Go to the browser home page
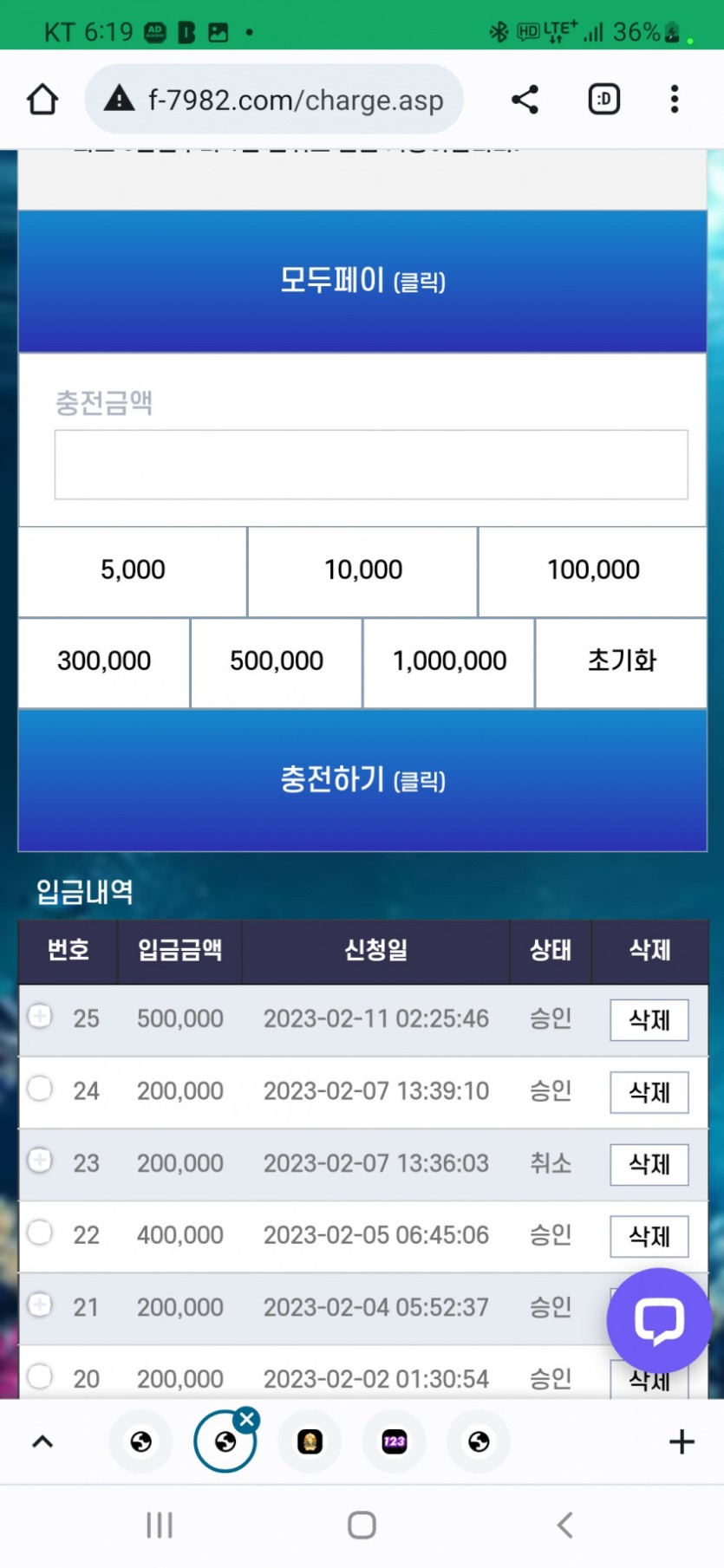 (x=42, y=100)
